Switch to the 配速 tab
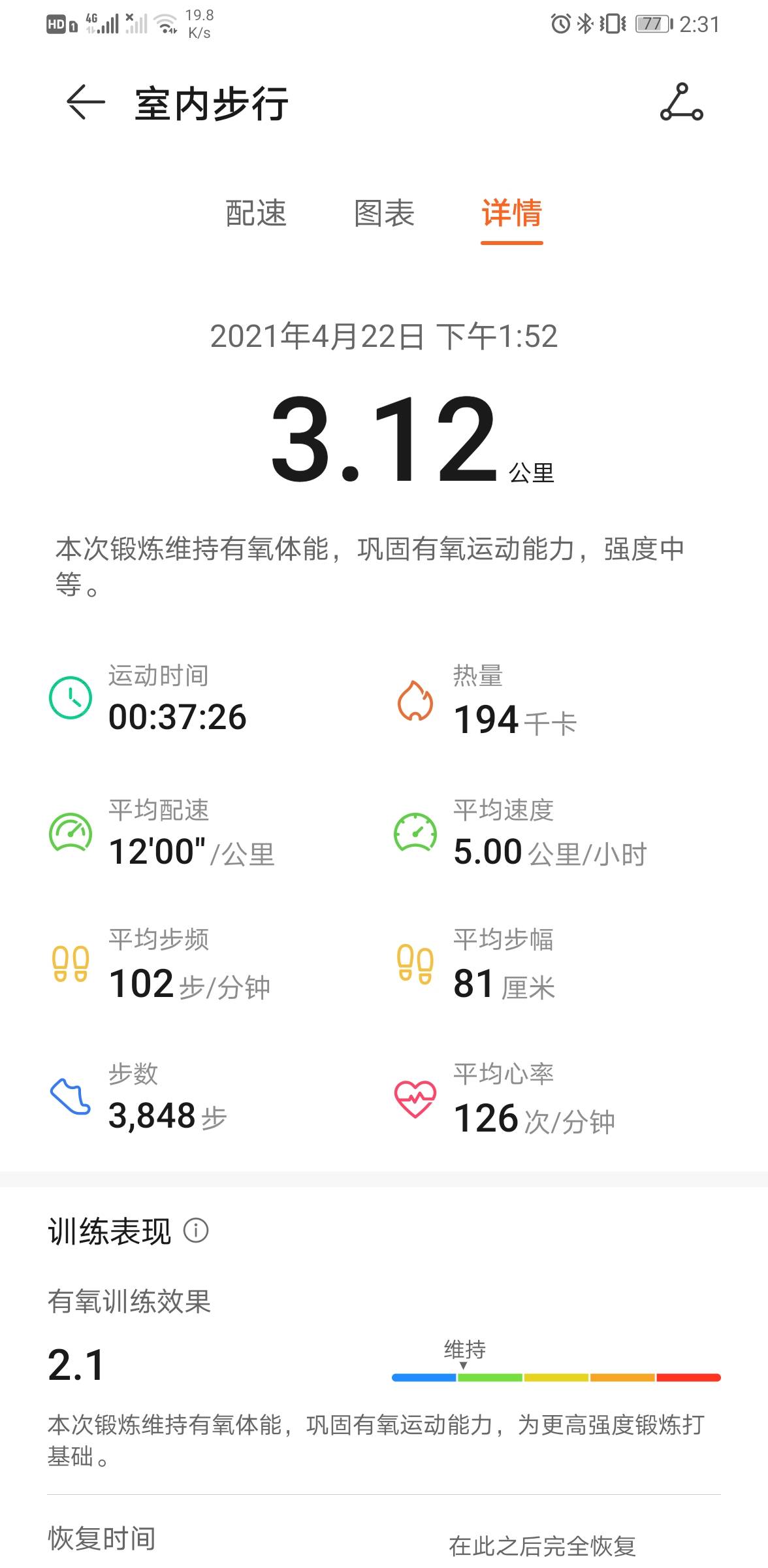Screen dimensions: 768x1568 256,214
